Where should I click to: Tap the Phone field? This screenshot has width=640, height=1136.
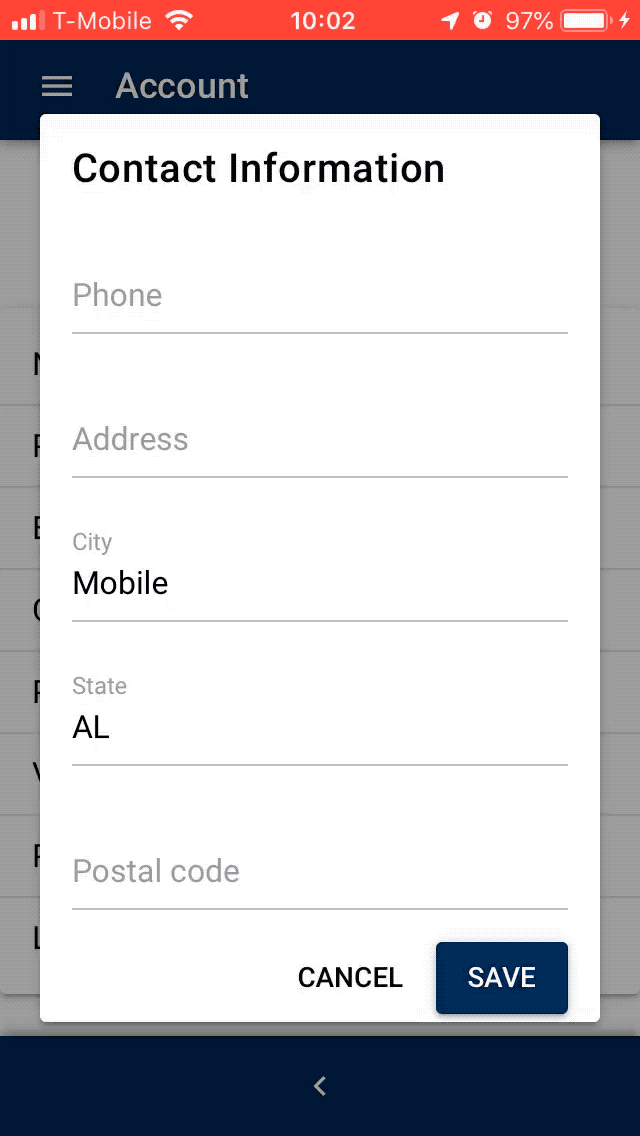pyautogui.click(x=319, y=297)
